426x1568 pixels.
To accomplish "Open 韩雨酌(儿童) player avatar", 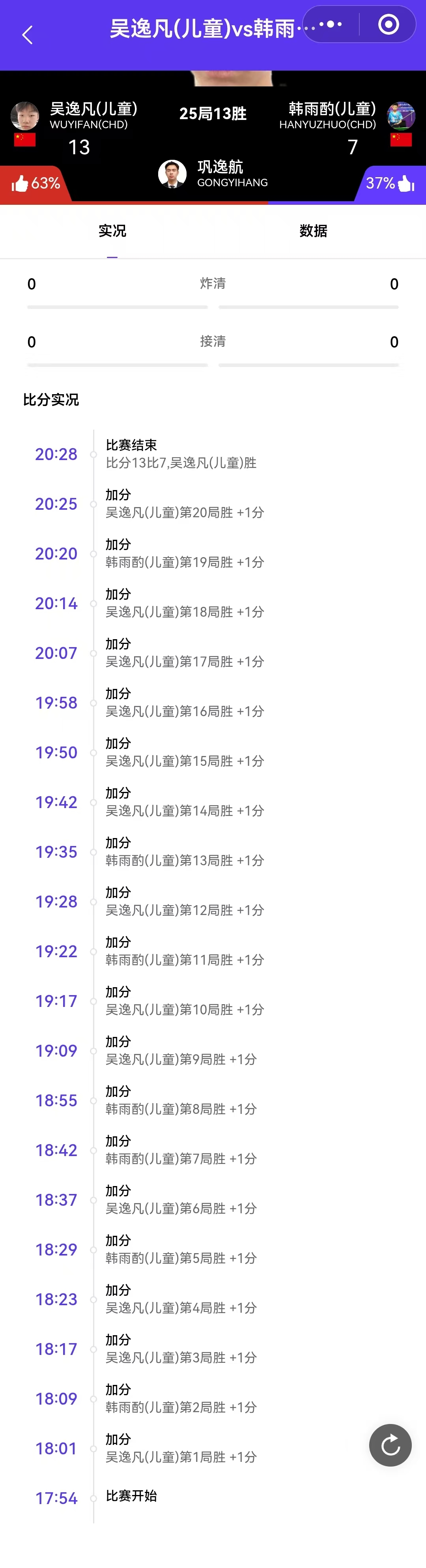I will tap(401, 116).
